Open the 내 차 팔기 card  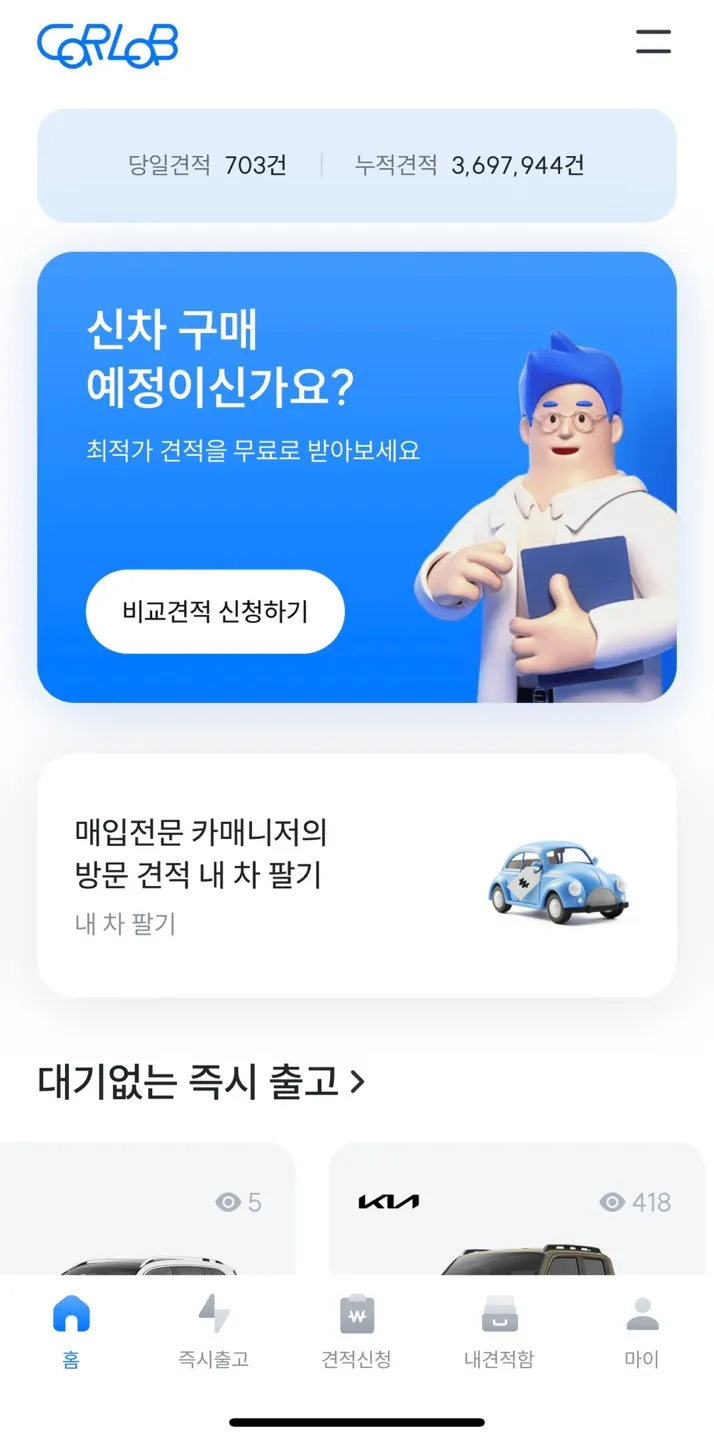point(357,875)
